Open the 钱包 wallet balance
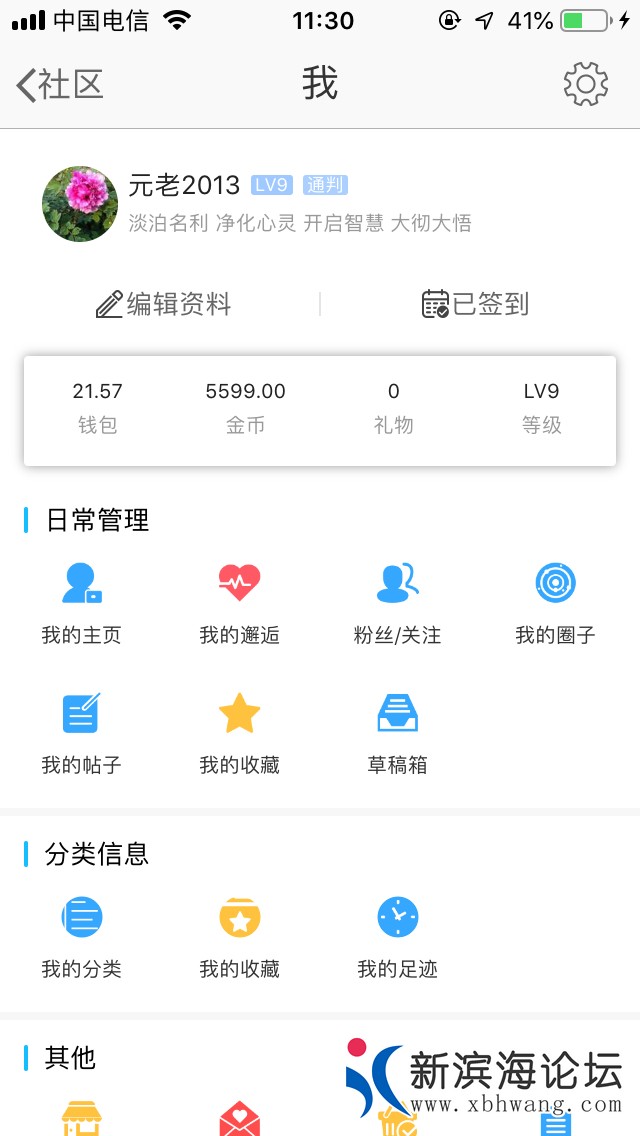This screenshot has width=640, height=1136. [97, 407]
